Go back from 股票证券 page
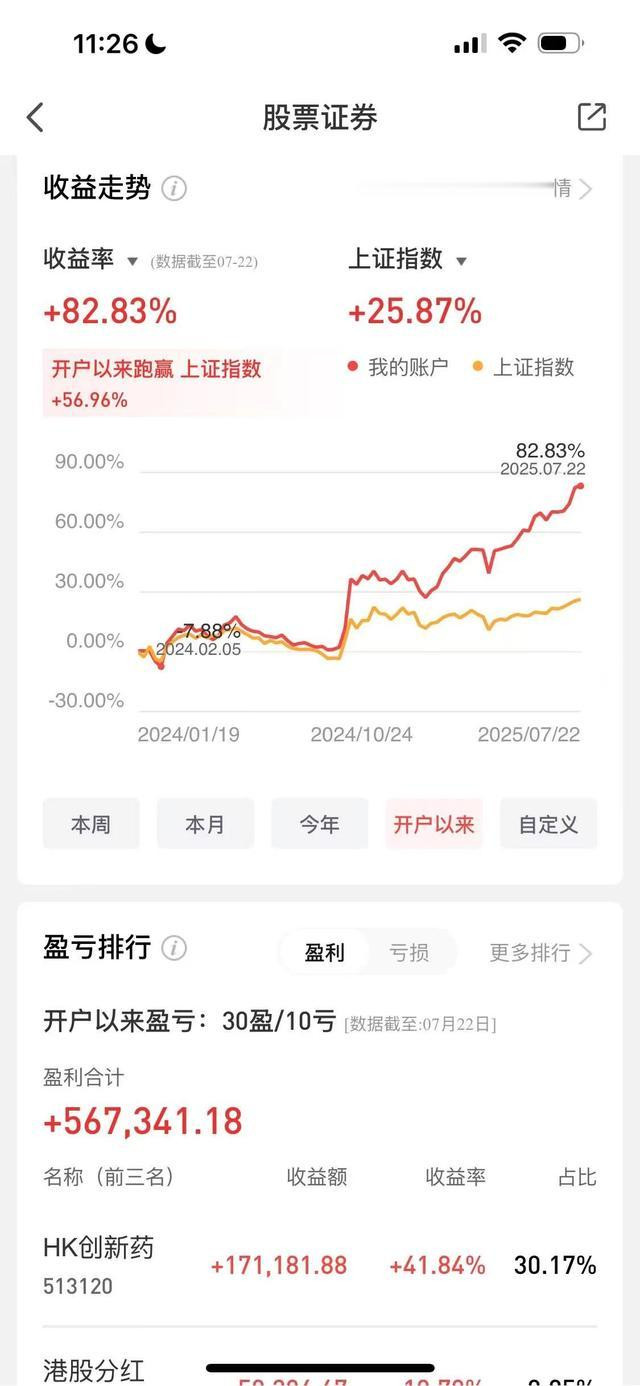Image resolution: width=640 pixels, height=1386 pixels. pos(36,117)
